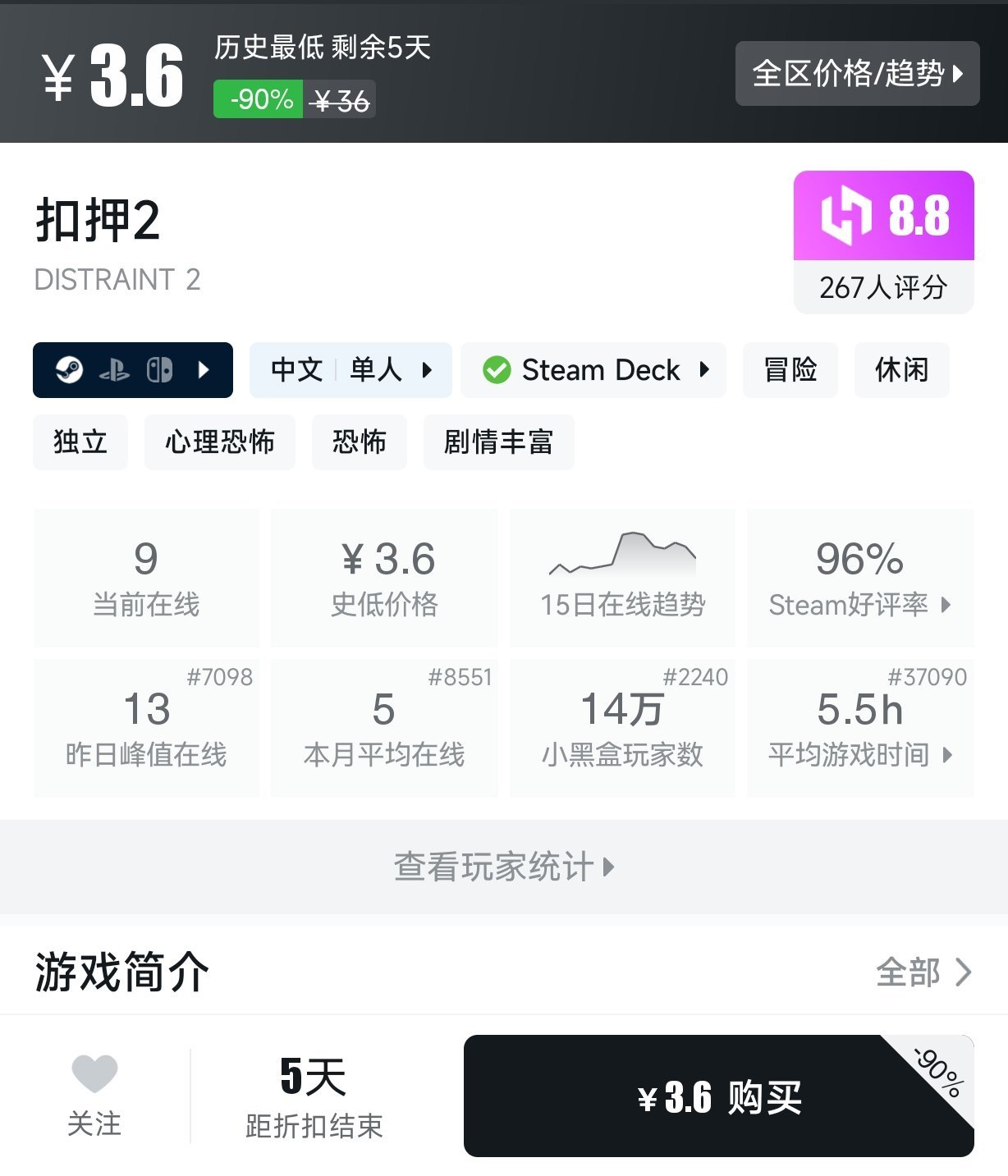This screenshot has height=1176, width=1008.
Task: Switch to the 冒险 adventure tag
Action: tap(789, 370)
